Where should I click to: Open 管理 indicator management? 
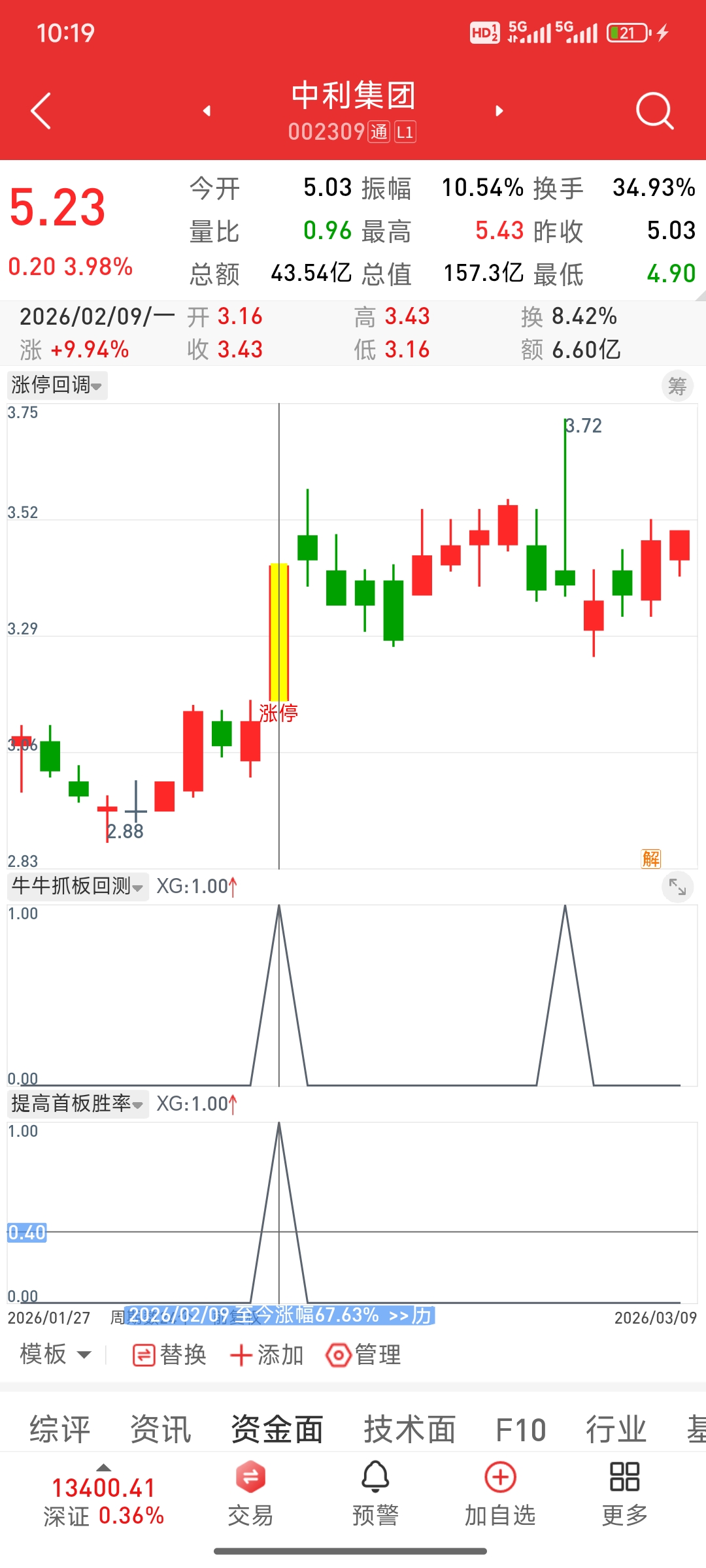[363, 1355]
